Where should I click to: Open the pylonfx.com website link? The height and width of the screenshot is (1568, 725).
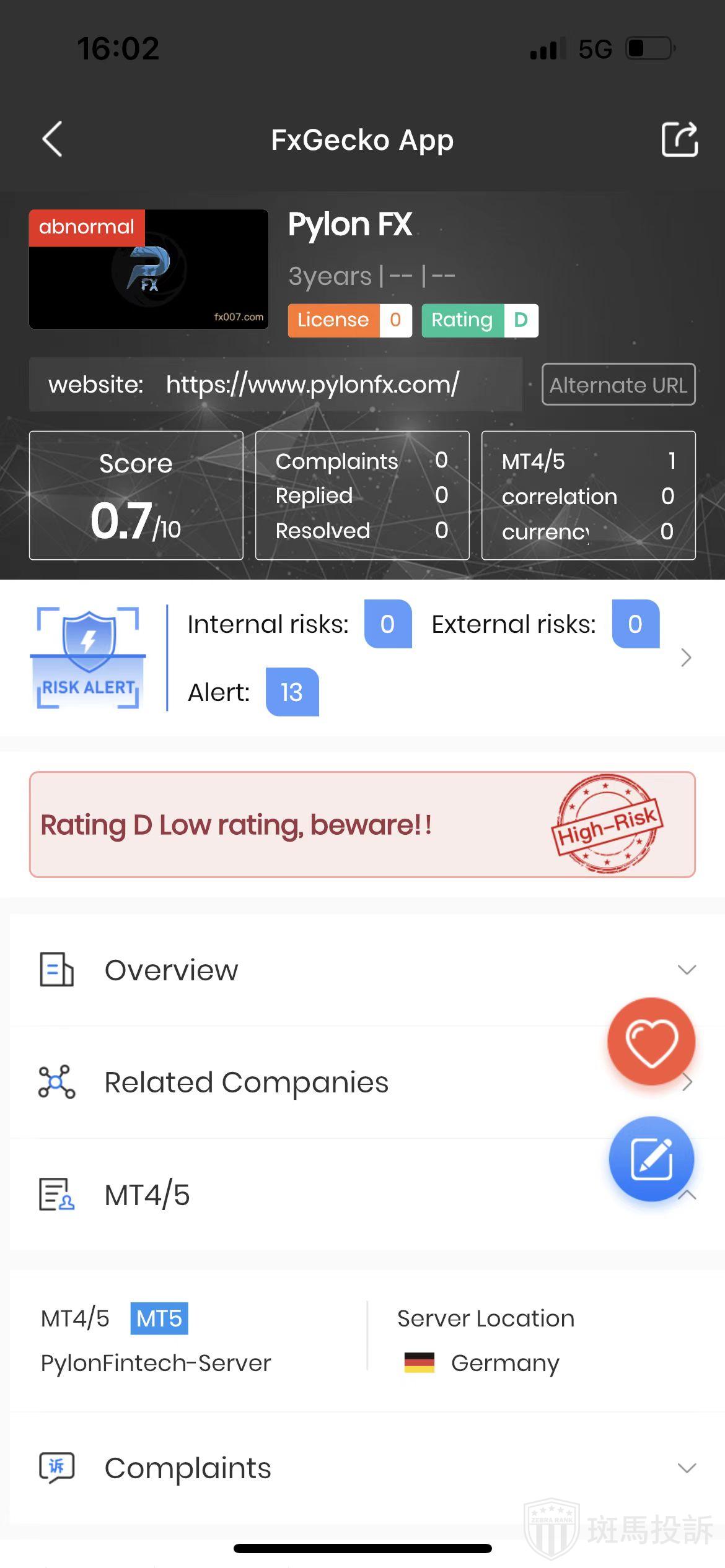pyautogui.click(x=312, y=385)
